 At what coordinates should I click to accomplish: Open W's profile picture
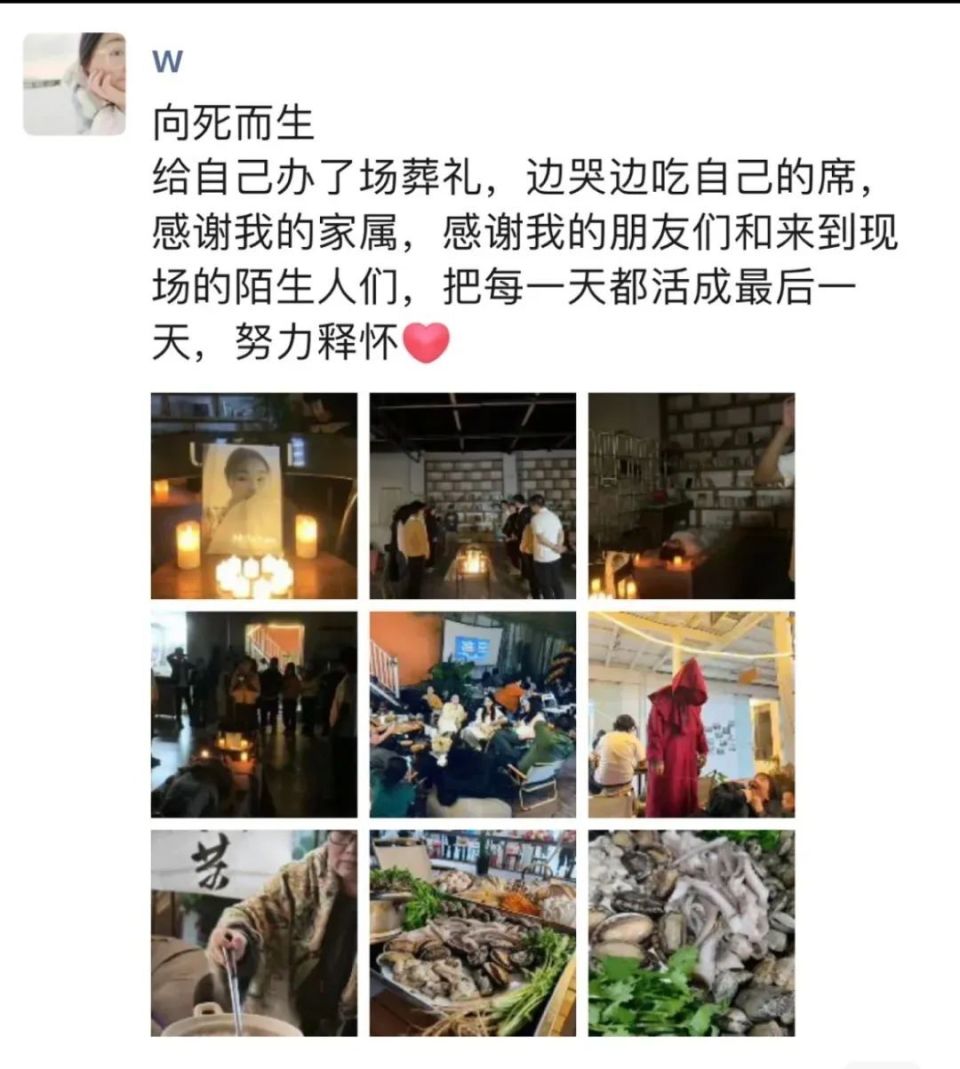point(74,84)
